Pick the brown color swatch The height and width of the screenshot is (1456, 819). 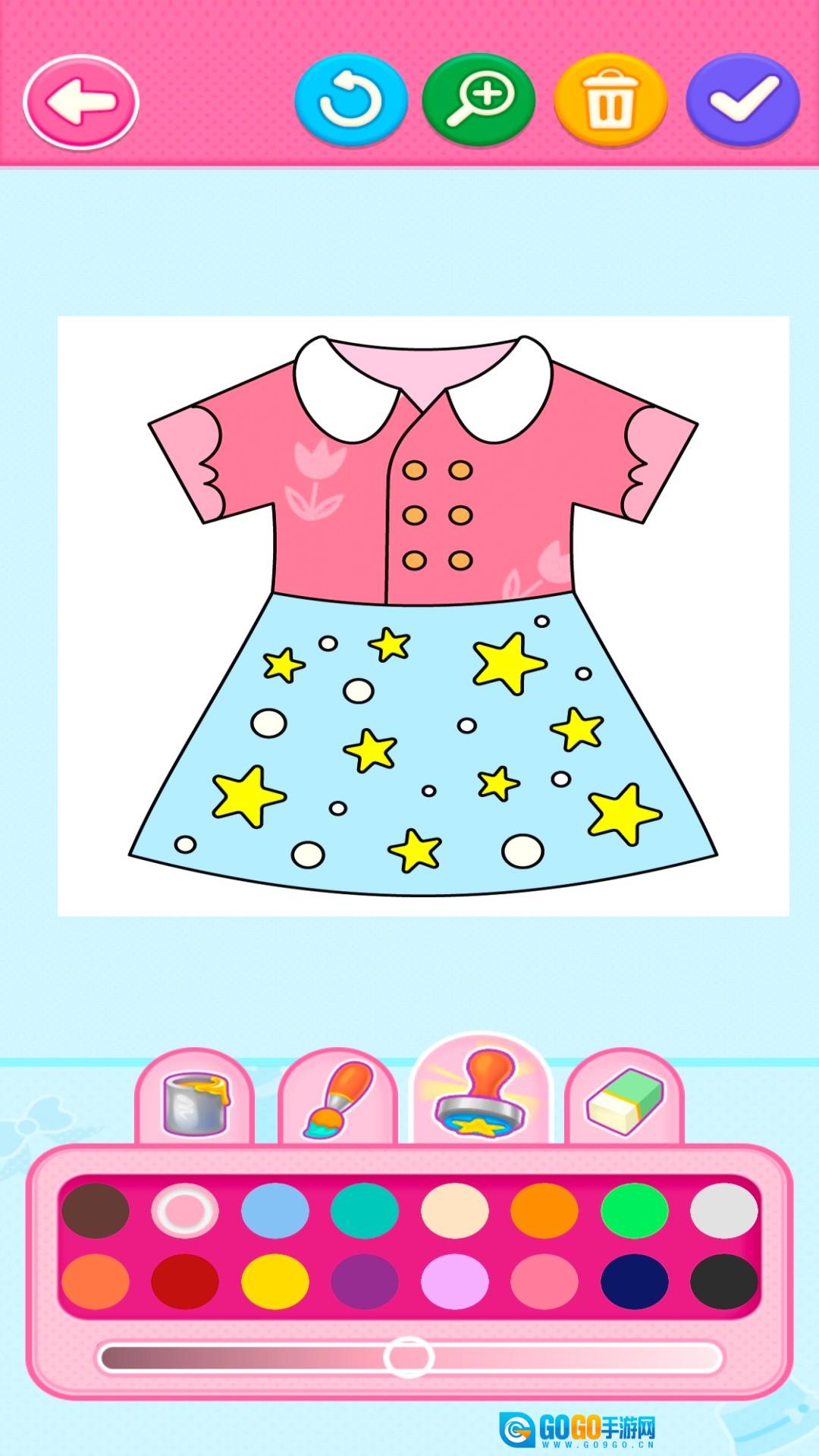(x=96, y=1211)
